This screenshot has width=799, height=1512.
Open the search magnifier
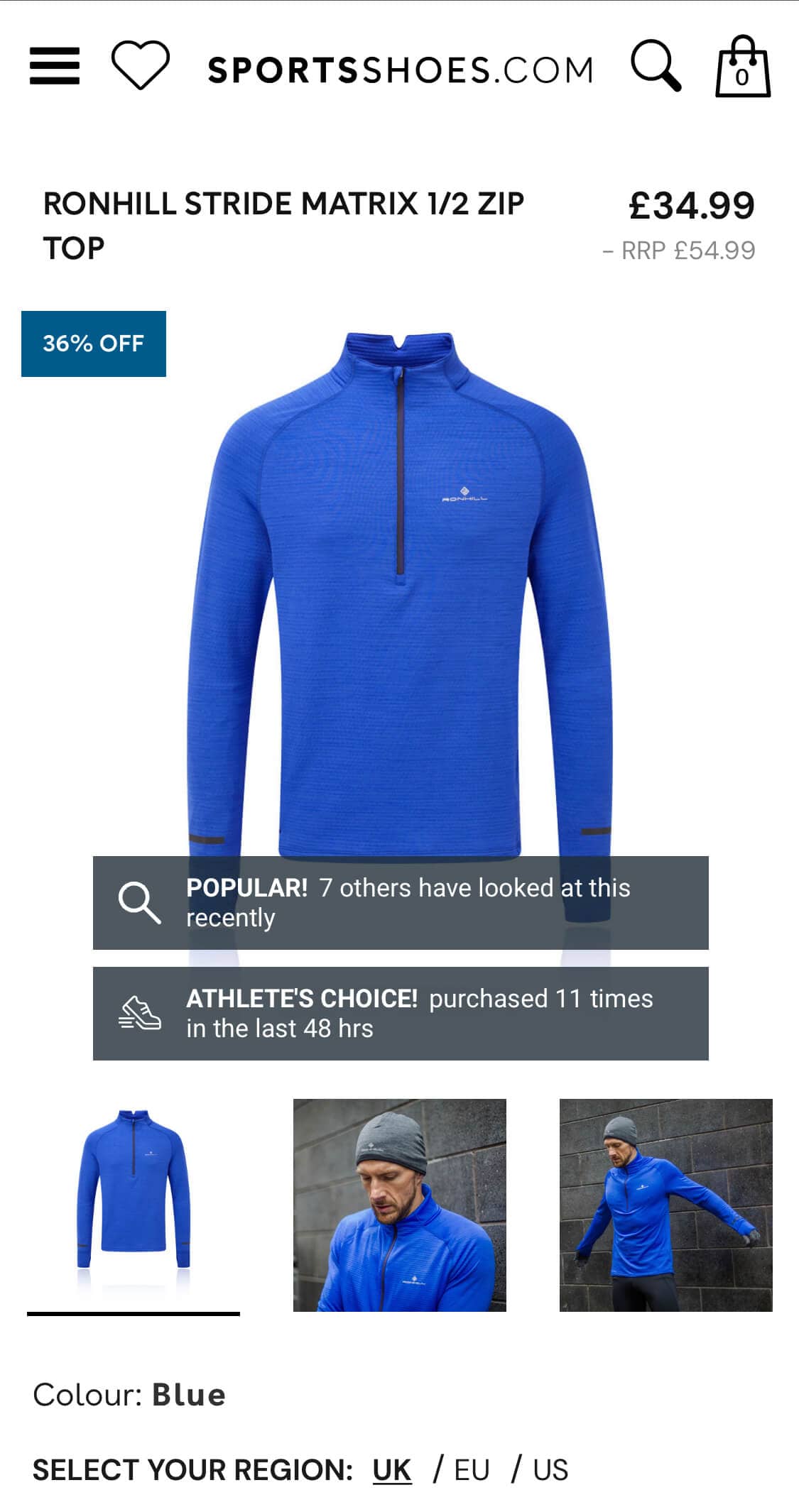point(656,66)
